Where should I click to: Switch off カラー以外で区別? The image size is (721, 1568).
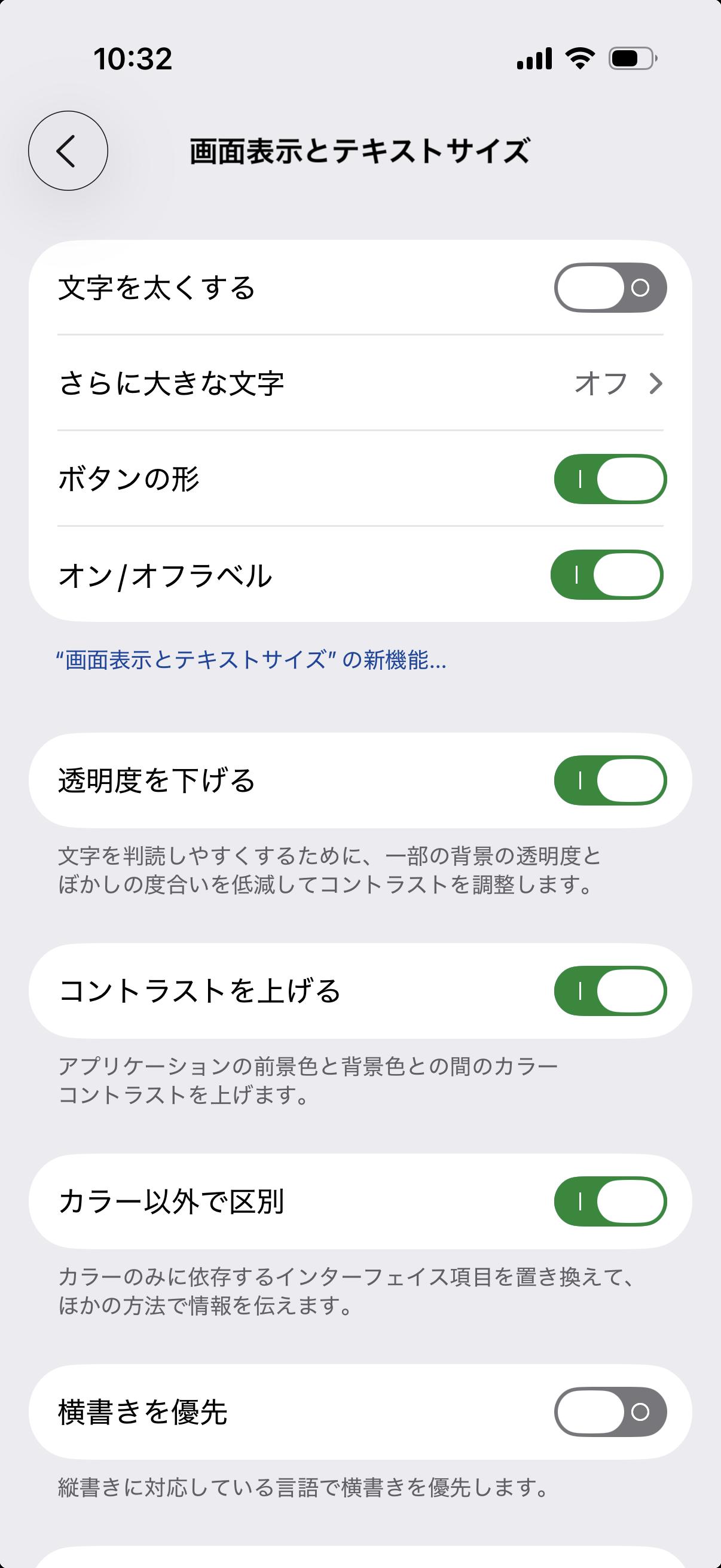tap(610, 1201)
